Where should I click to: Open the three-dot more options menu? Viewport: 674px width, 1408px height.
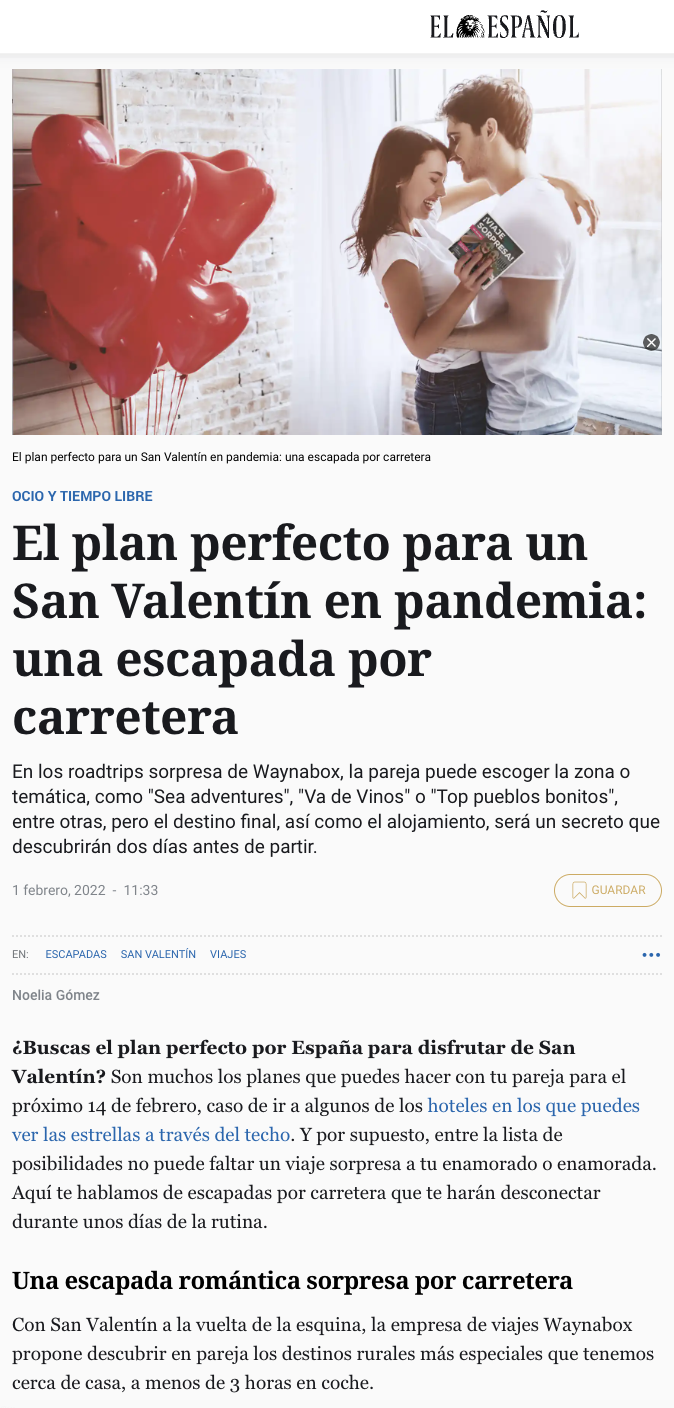point(651,955)
